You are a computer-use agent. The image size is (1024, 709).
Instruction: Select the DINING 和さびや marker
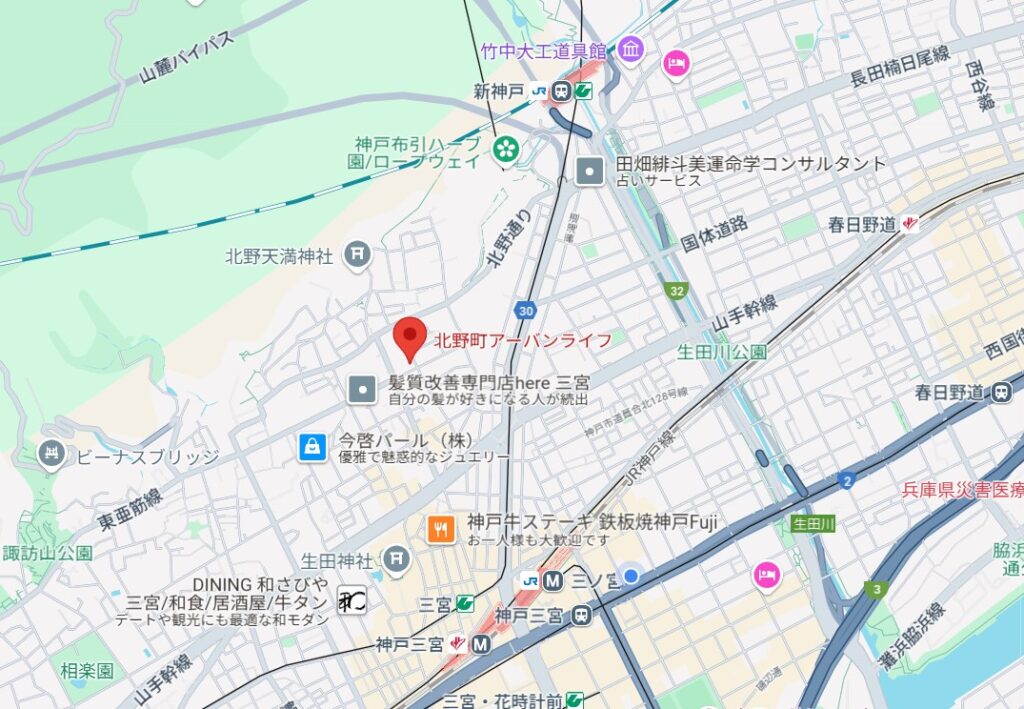351,600
